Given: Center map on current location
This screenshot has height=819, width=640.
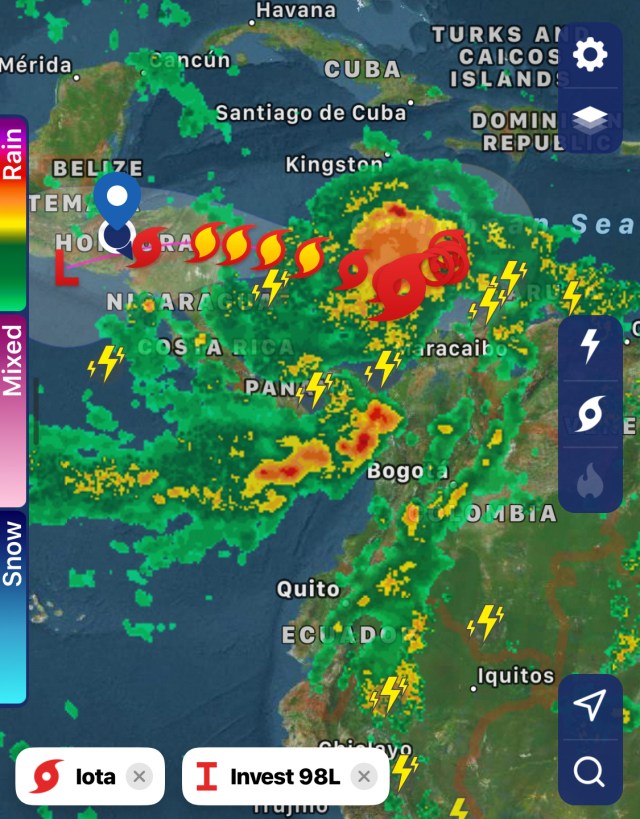Looking at the screenshot, I should 590,706.
